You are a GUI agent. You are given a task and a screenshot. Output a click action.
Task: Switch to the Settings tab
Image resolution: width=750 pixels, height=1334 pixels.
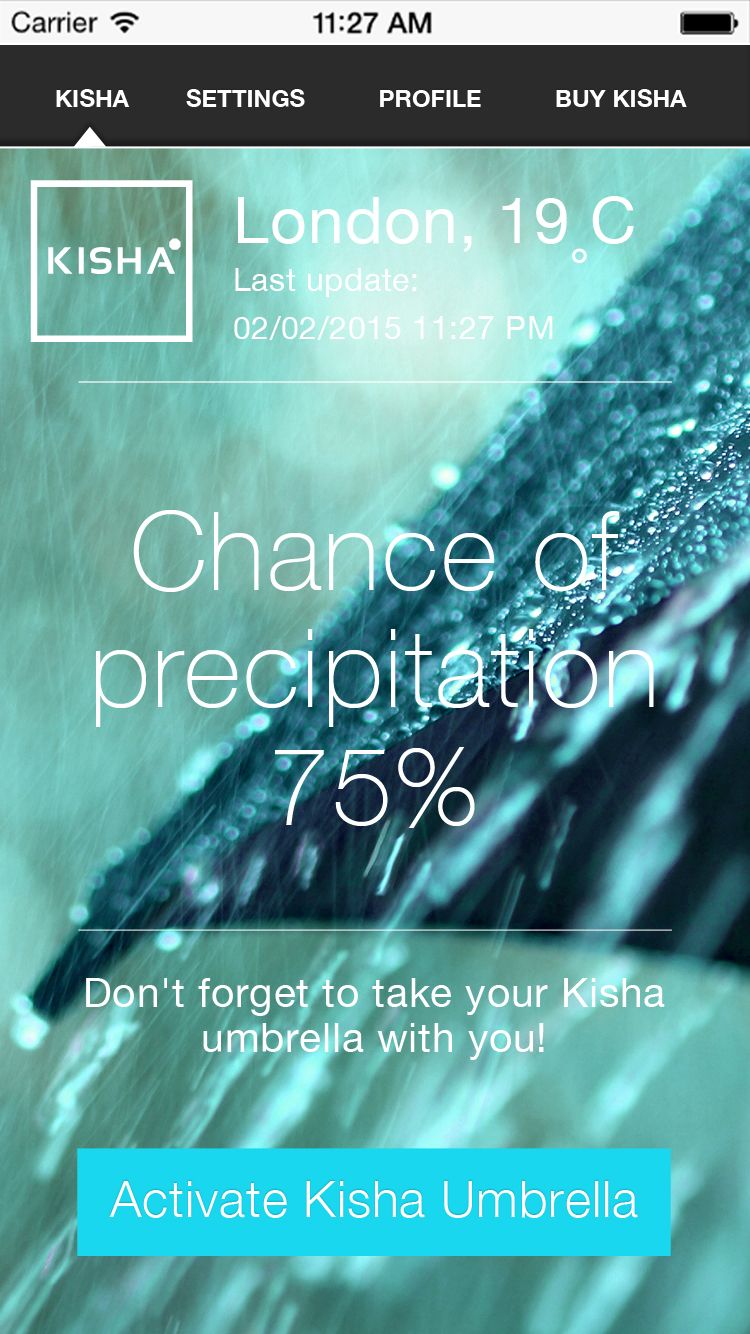(x=245, y=99)
